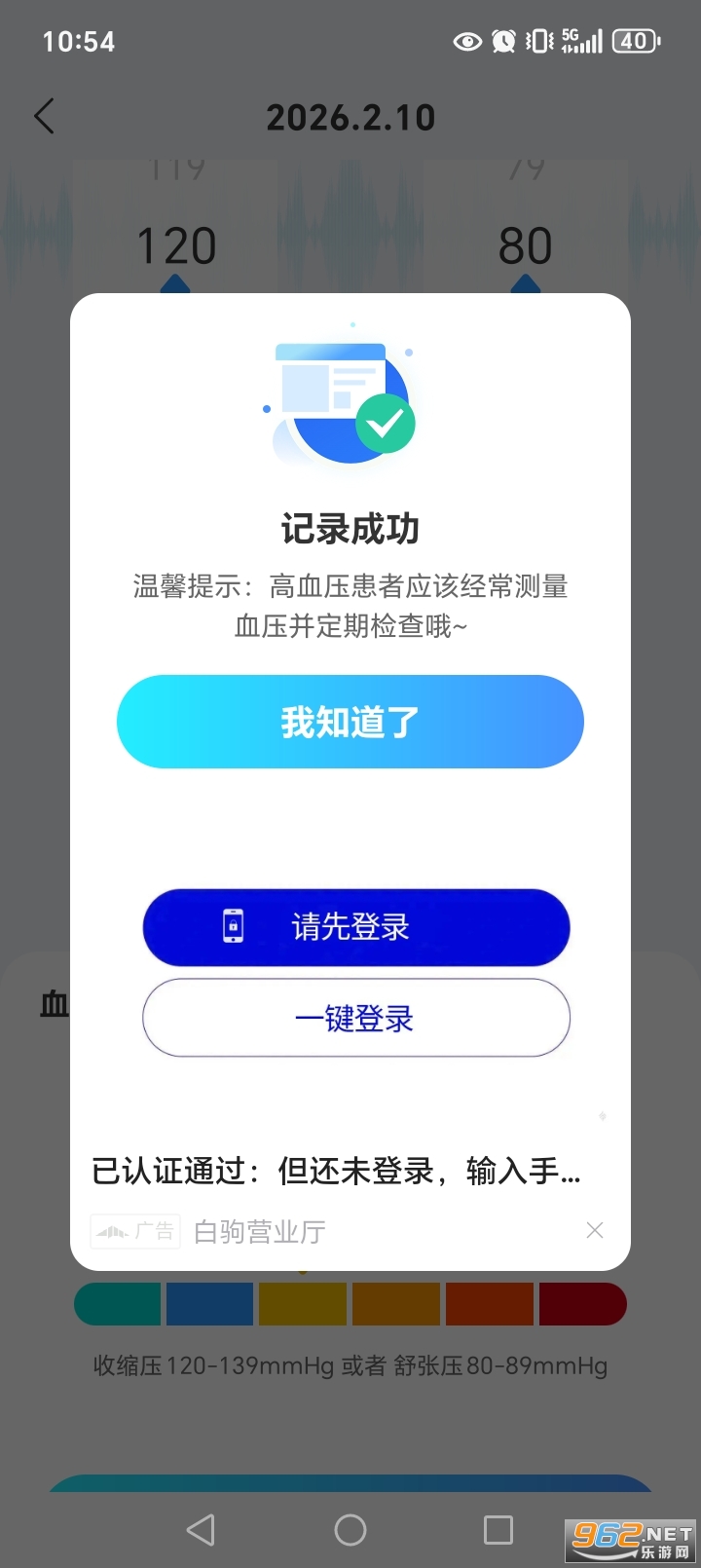The height and width of the screenshot is (1568, 701).
Task: Tap the 请先登录 ad button
Action: [x=355, y=926]
